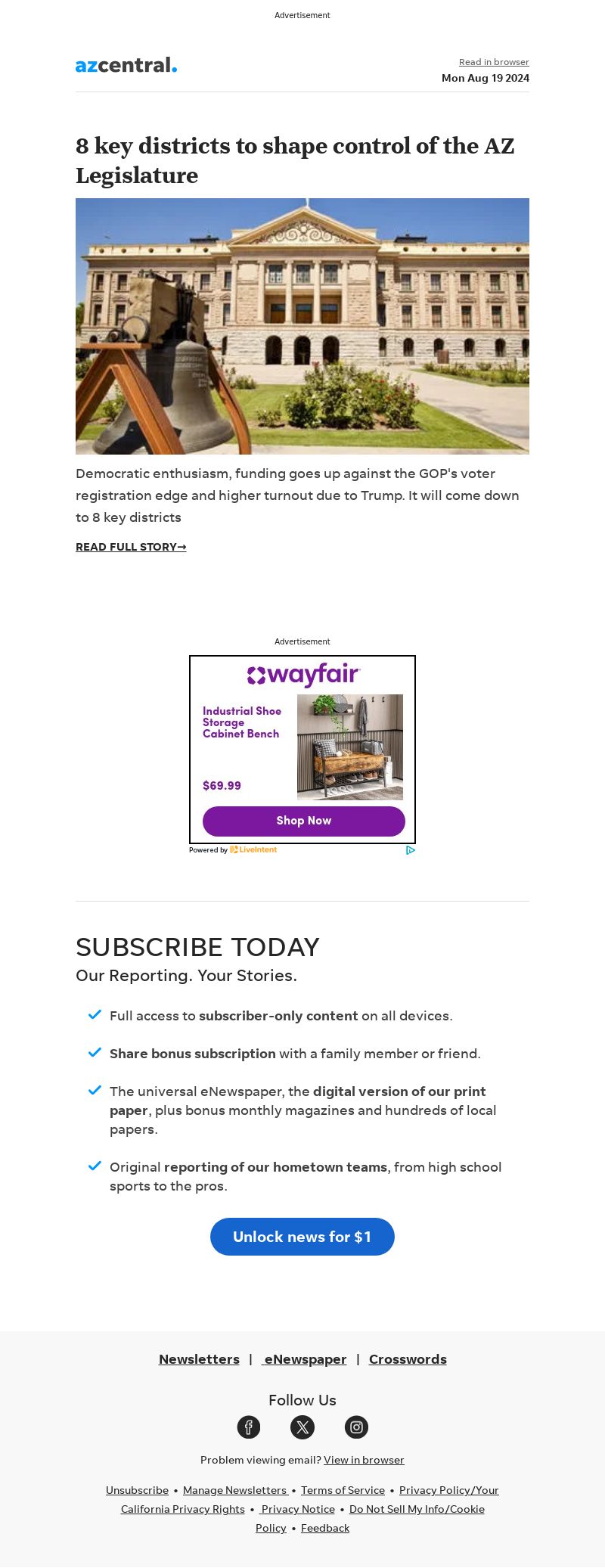
Task: Tap Unlock news for $1 button
Action: point(302,1237)
